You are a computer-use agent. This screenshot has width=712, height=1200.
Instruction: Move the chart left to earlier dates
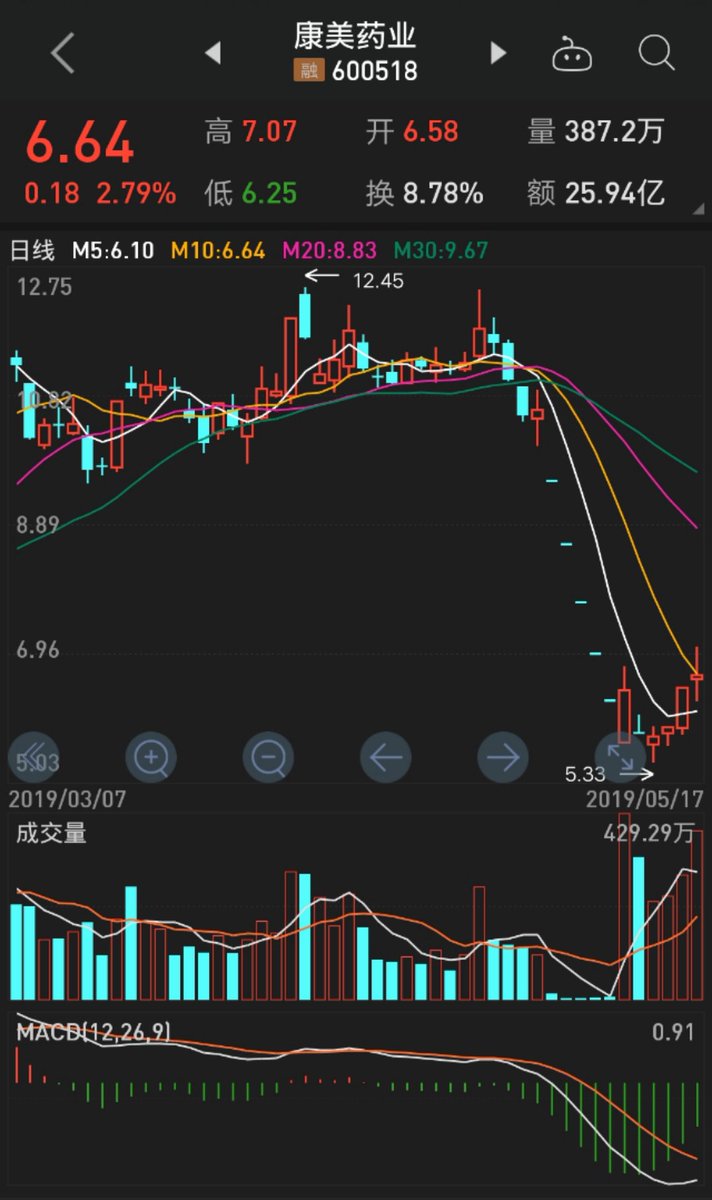385,758
